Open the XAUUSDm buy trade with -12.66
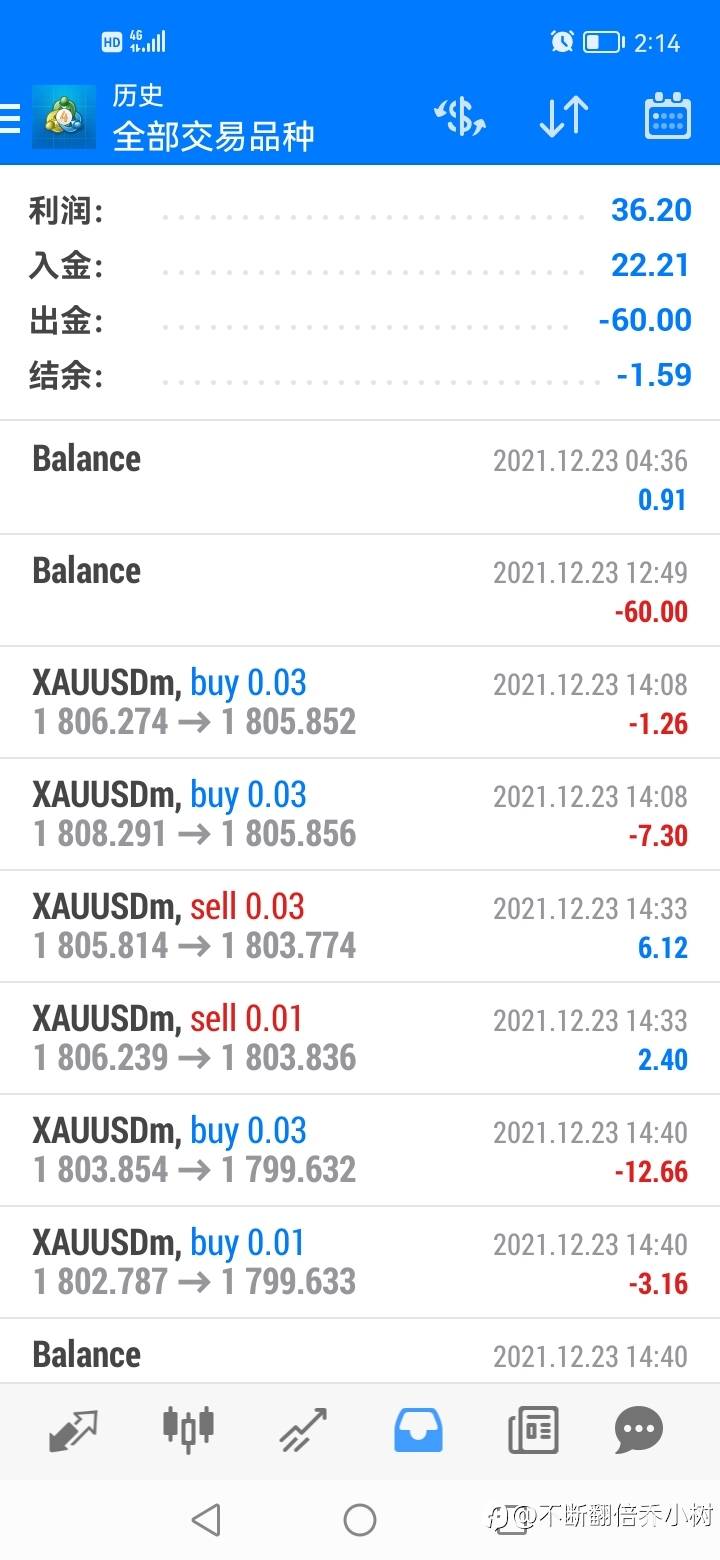Image resolution: width=720 pixels, height=1560 pixels. click(360, 1150)
